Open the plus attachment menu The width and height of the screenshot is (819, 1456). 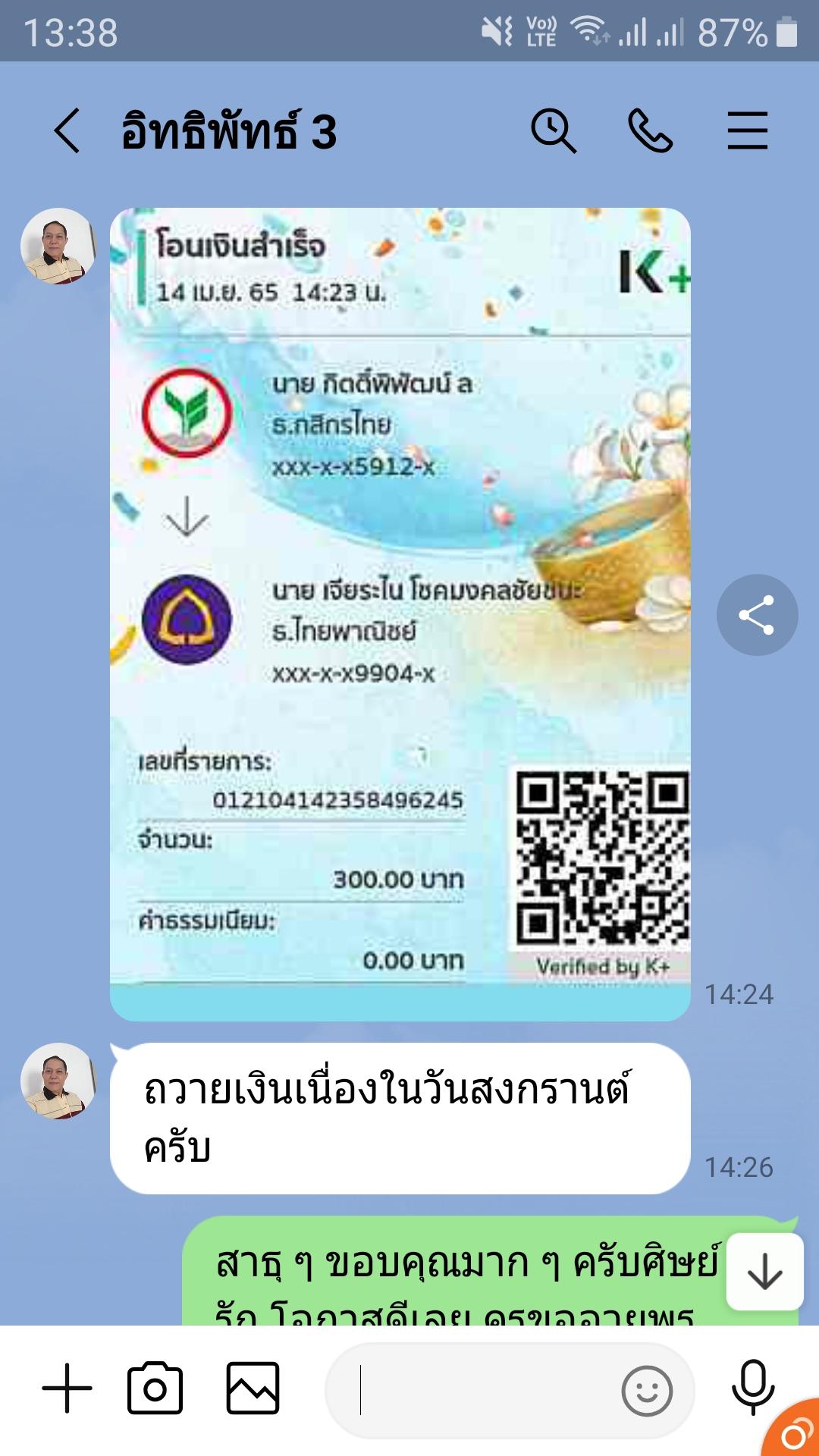coord(67,1389)
